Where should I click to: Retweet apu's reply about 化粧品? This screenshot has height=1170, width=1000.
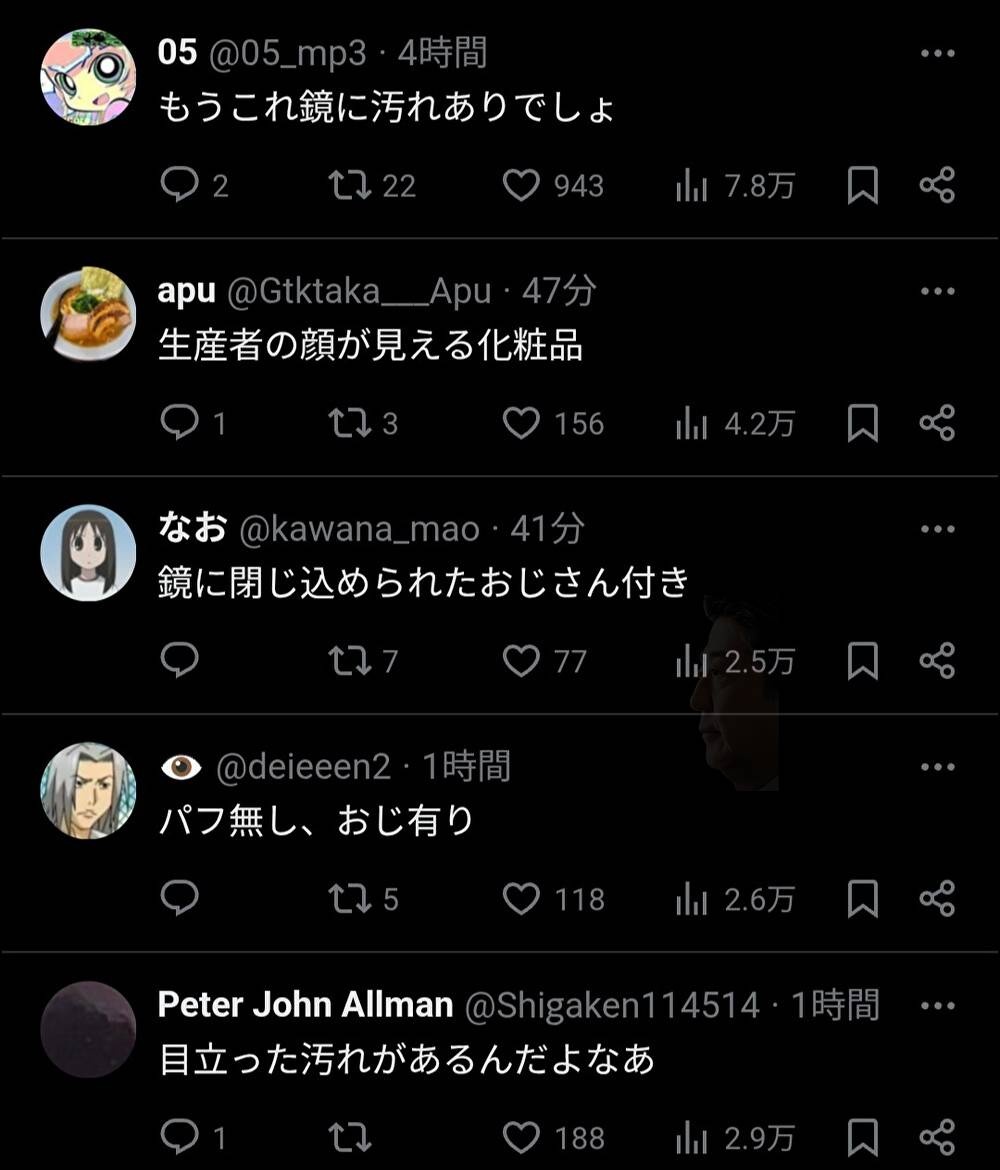point(349,424)
